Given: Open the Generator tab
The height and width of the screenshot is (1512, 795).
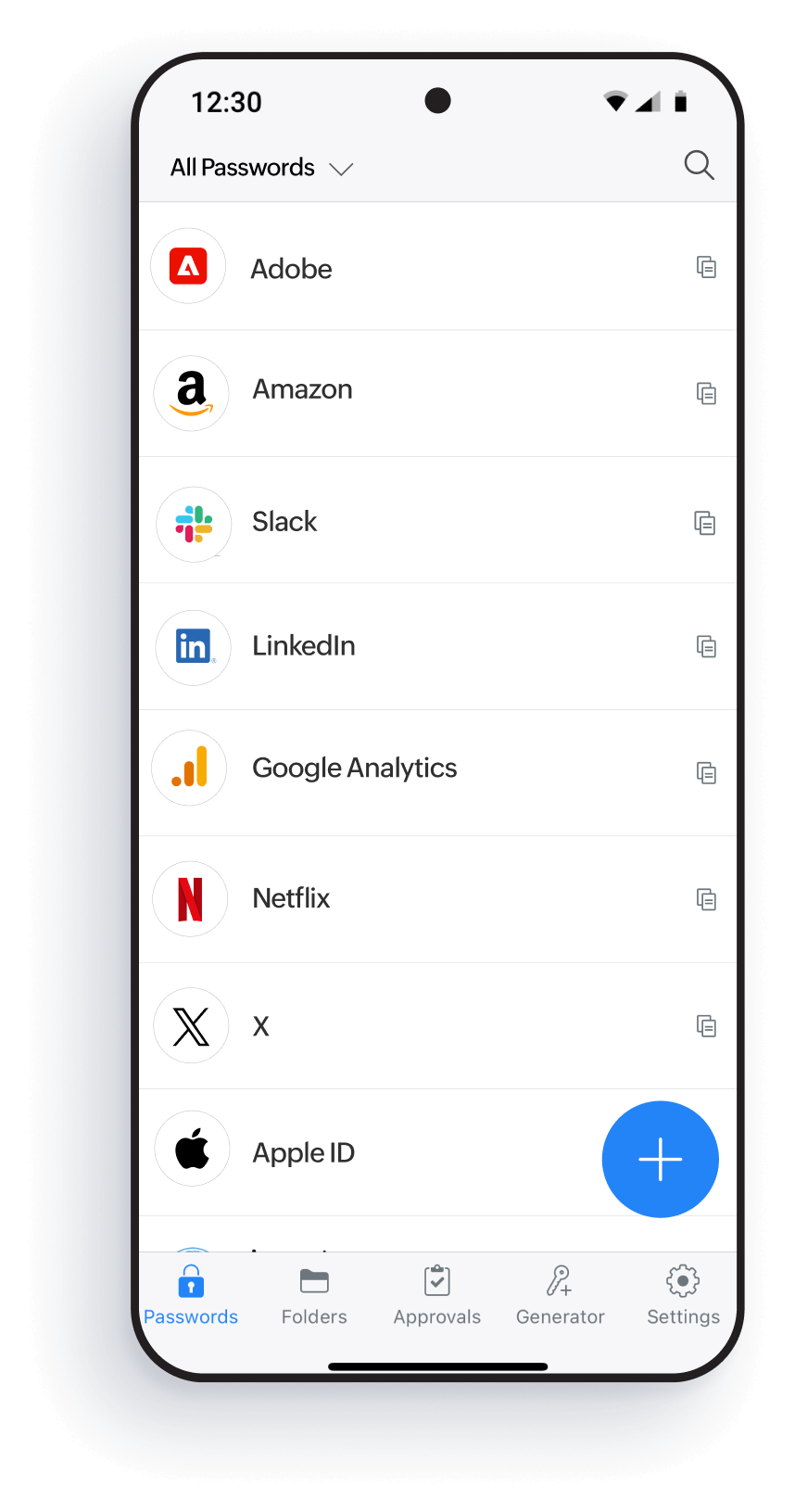Looking at the screenshot, I should (560, 1296).
